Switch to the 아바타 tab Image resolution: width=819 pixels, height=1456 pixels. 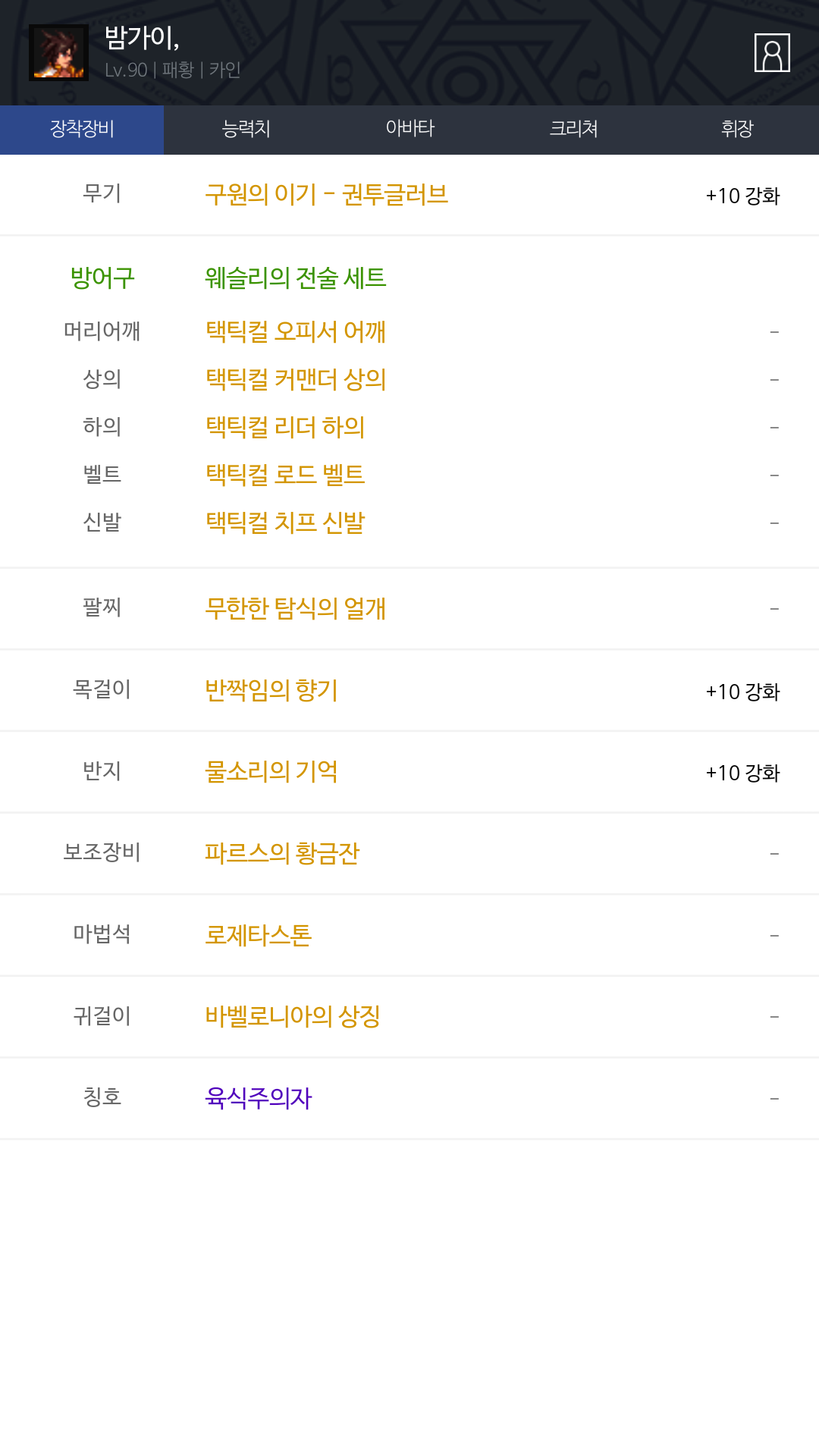[x=409, y=129]
